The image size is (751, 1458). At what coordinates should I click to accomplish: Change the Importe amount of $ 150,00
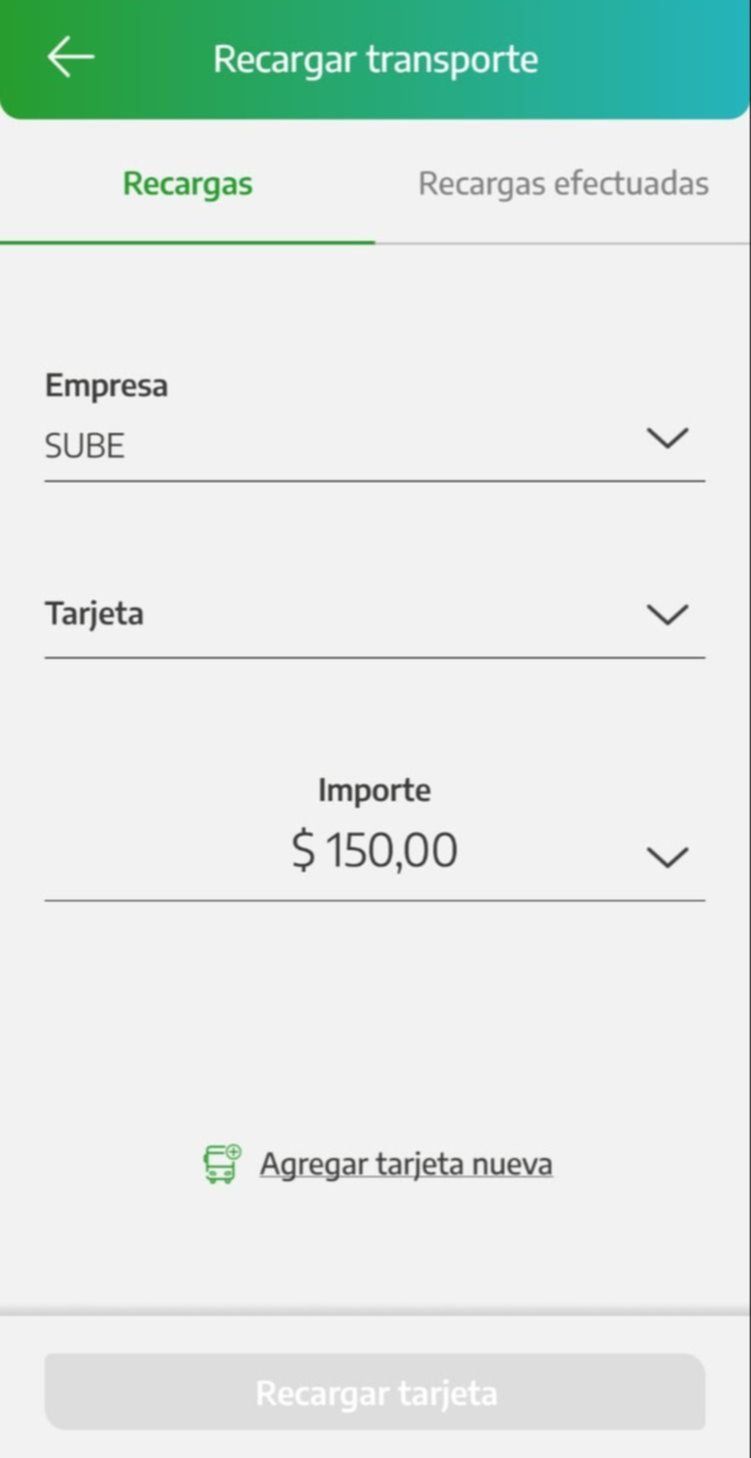(x=374, y=851)
